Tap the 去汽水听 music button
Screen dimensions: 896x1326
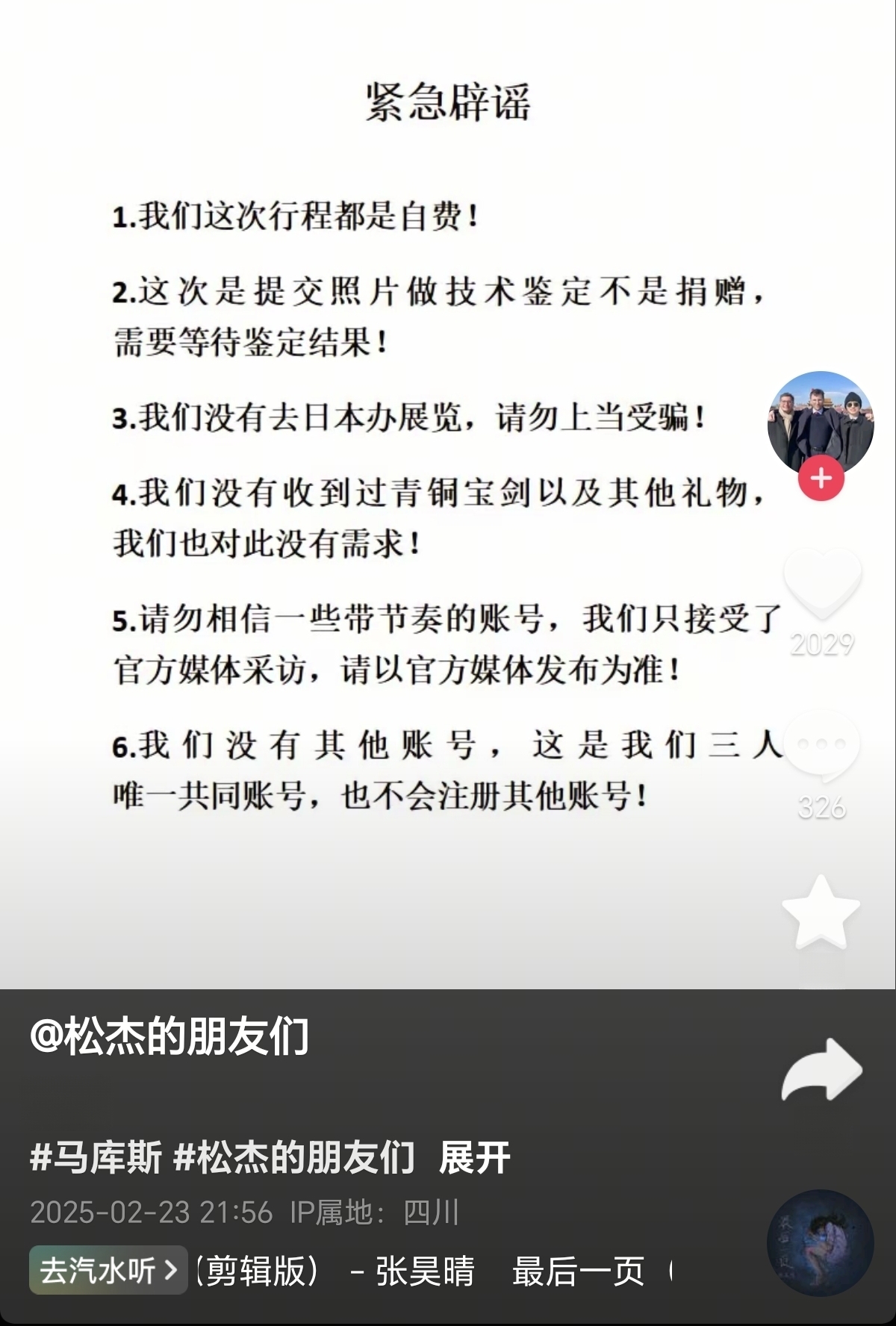coord(108,1270)
